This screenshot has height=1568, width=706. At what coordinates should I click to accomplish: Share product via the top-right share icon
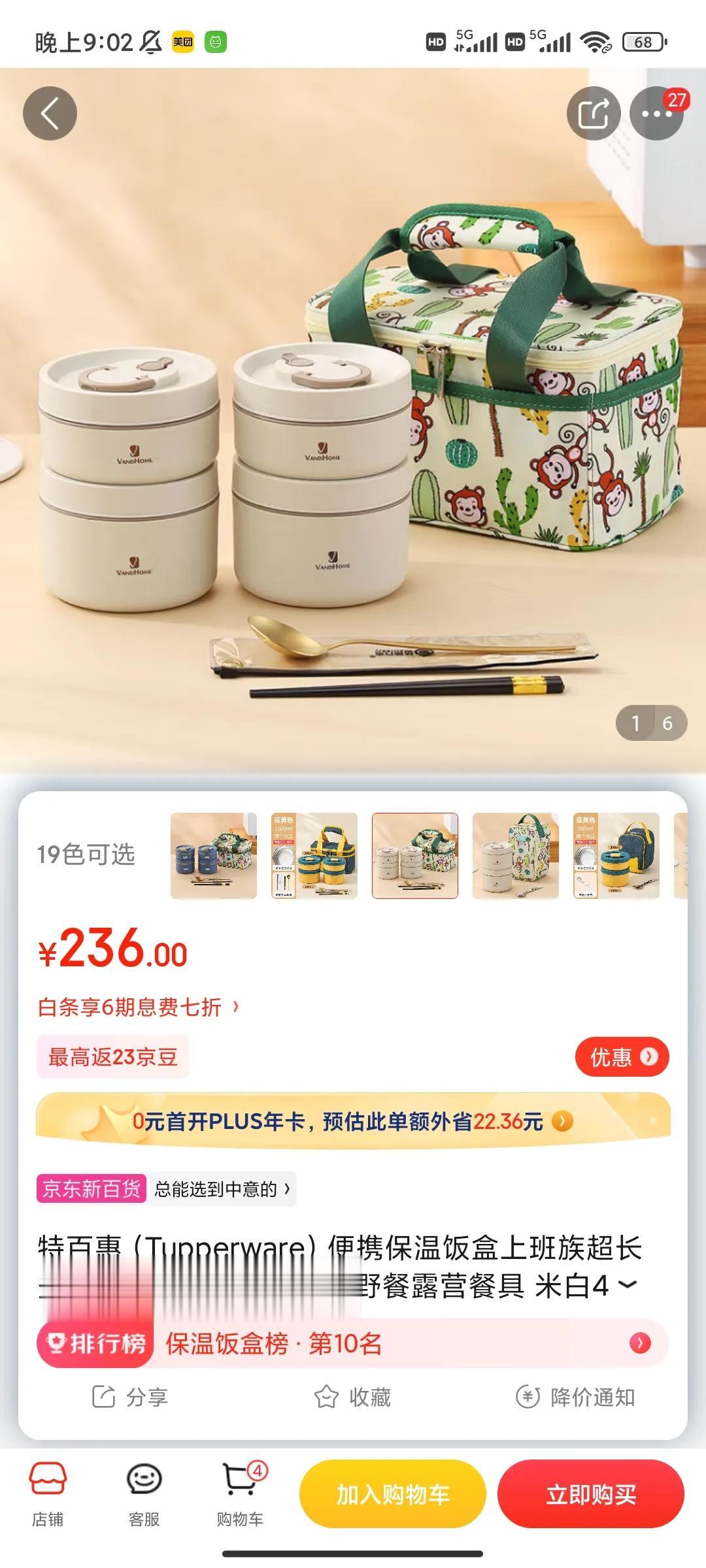[x=593, y=114]
